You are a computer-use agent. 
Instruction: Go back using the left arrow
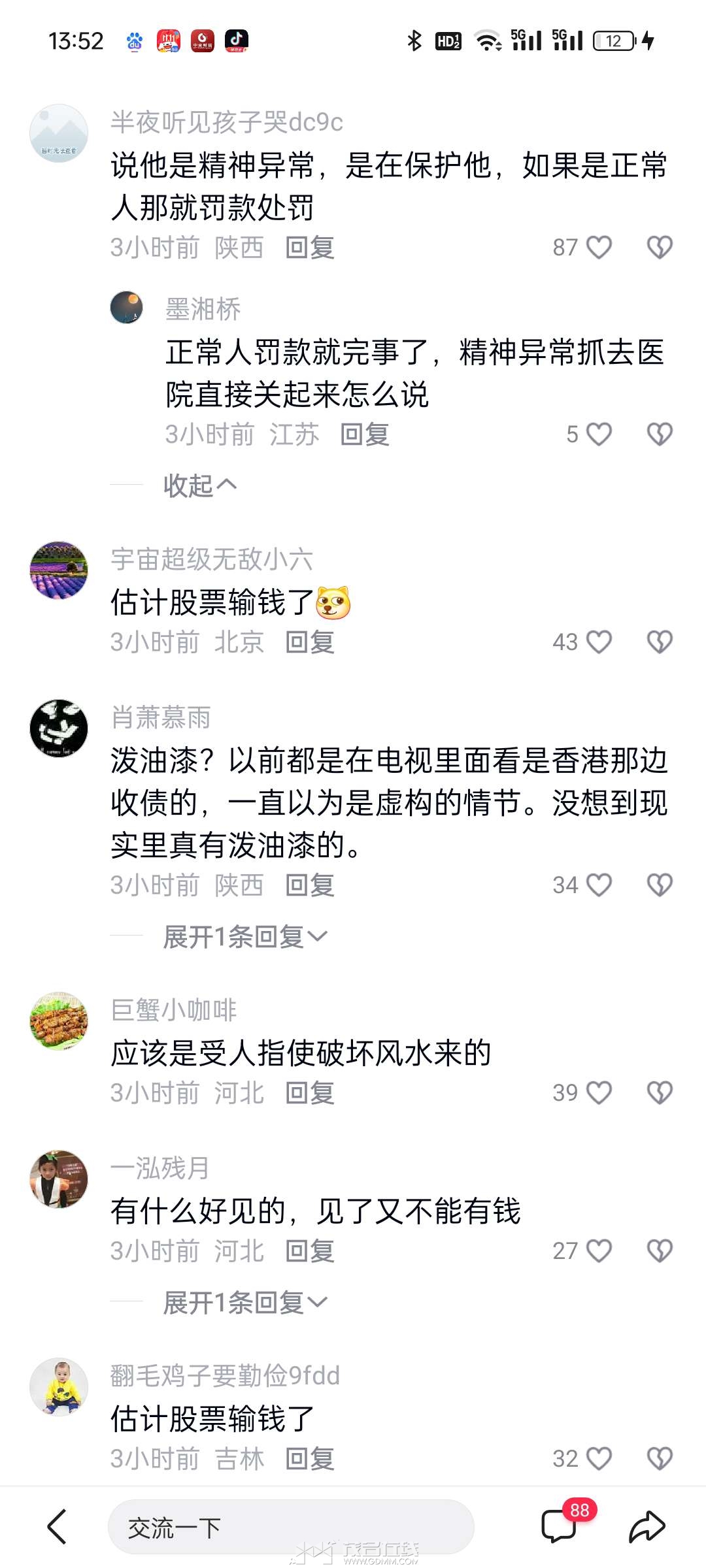(58, 1526)
